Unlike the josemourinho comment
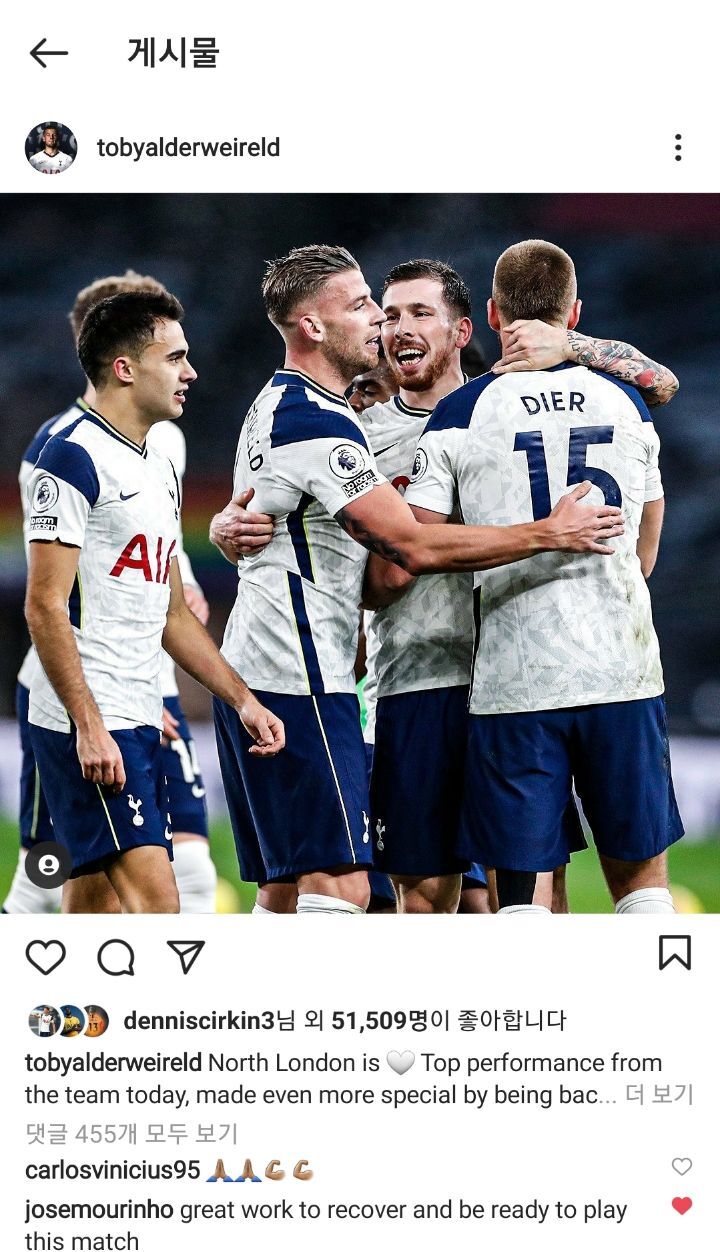The width and height of the screenshot is (720, 1252). coord(681,1206)
